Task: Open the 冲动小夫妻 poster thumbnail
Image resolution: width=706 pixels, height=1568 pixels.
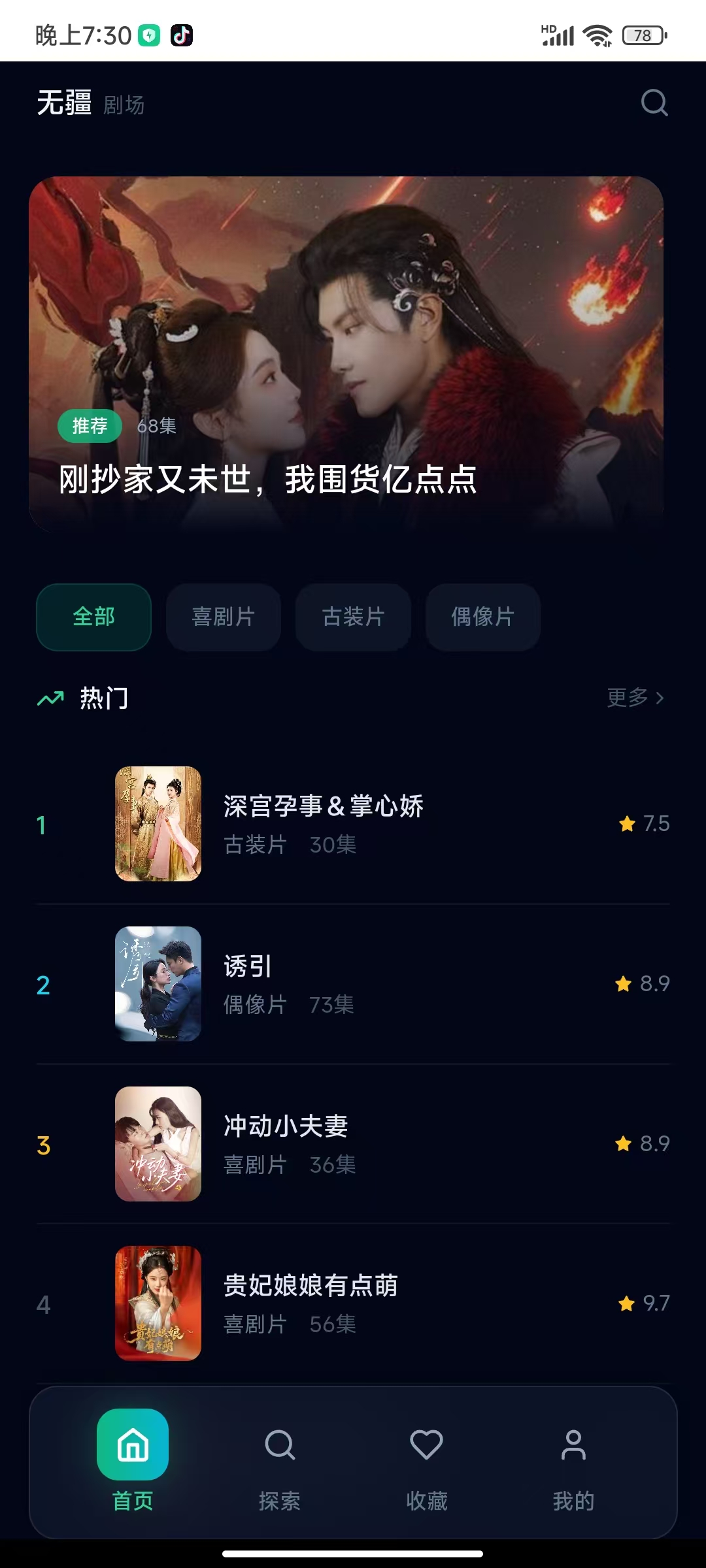Action: [158, 1145]
